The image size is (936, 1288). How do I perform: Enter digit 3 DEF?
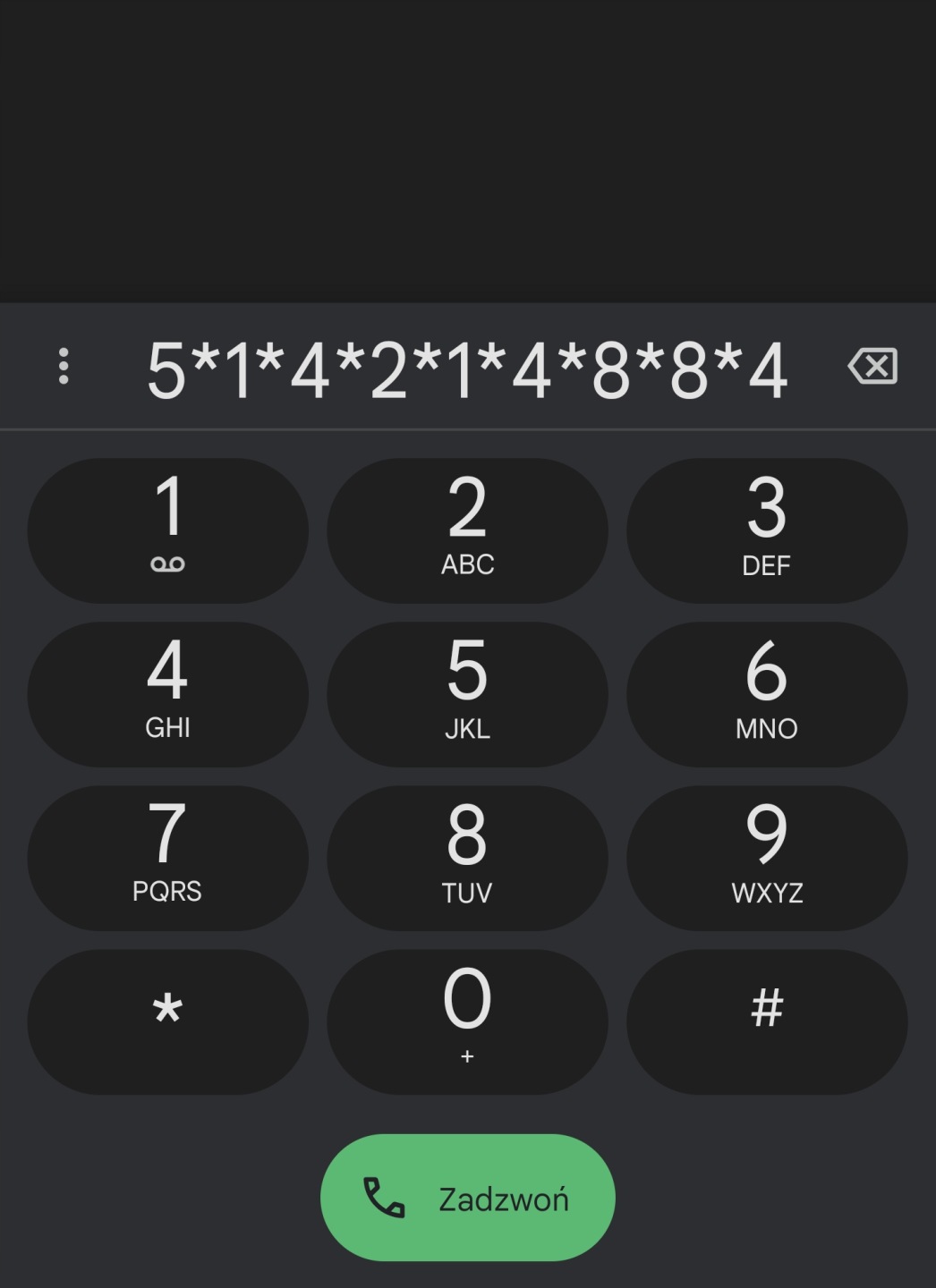click(x=767, y=530)
